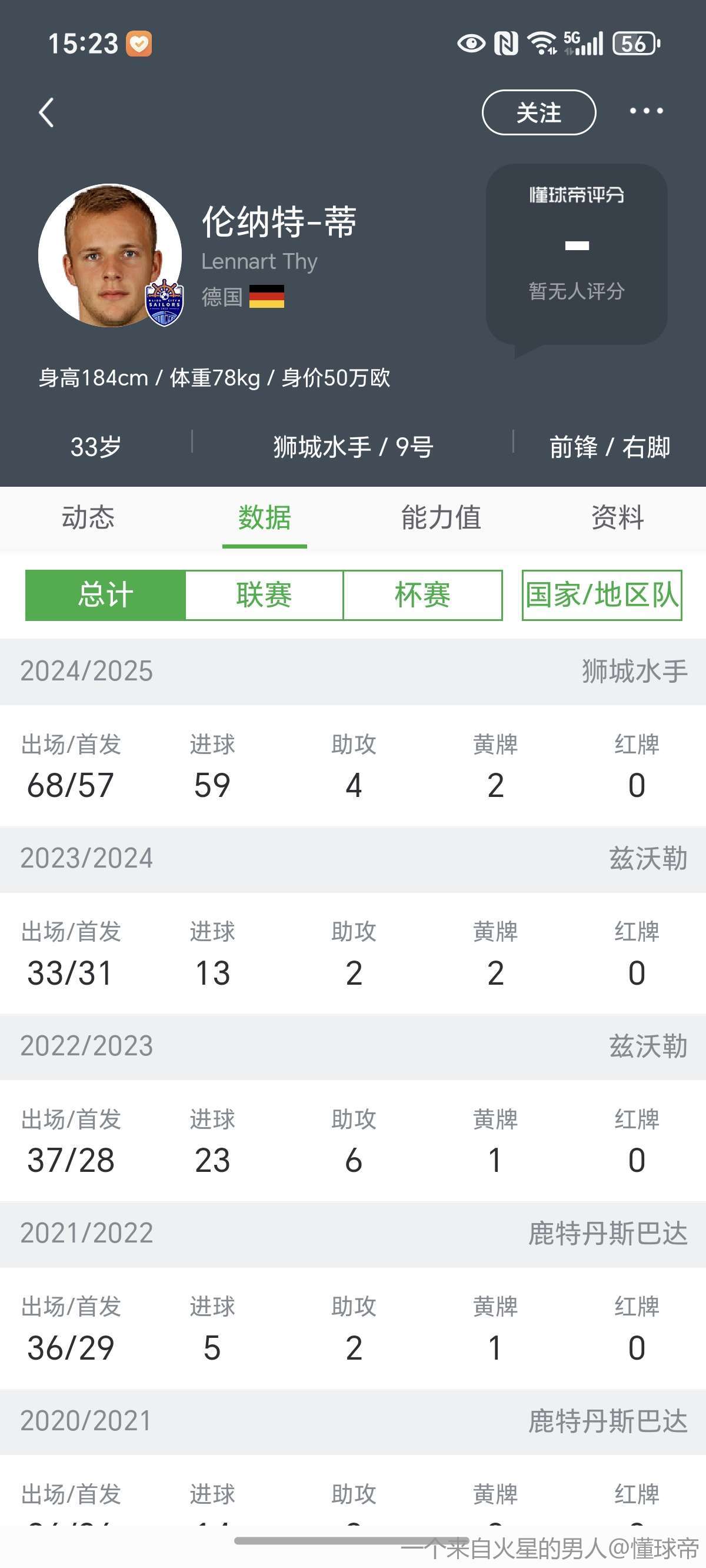View the player's profile photo
706x1568 pixels.
tap(110, 255)
